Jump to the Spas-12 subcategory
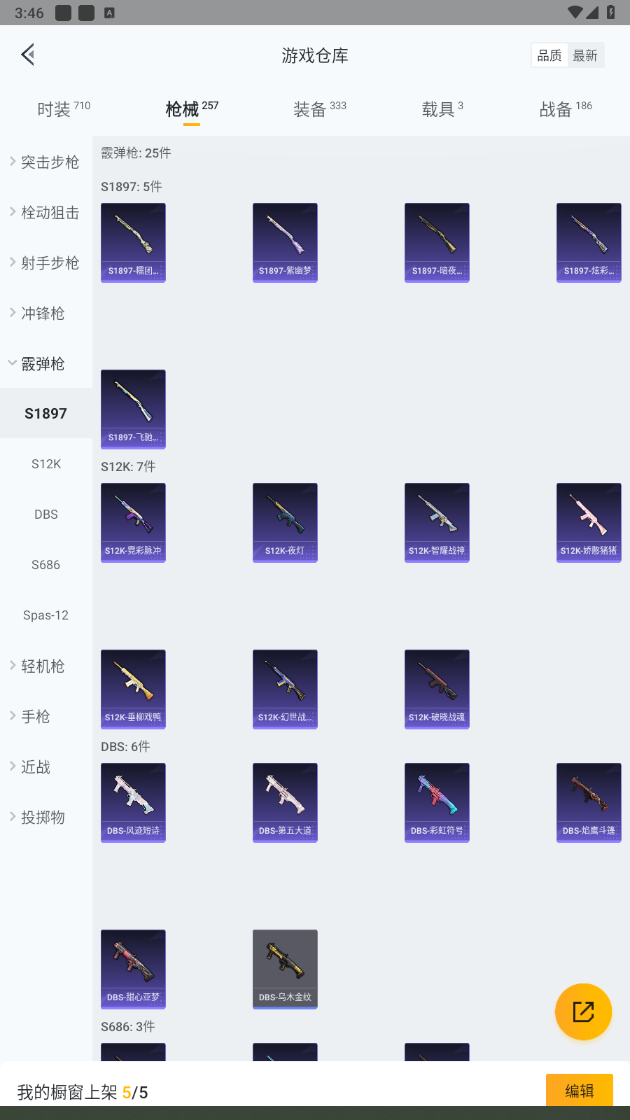This screenshot has height=1120, width=630. (x=46, y=615)
